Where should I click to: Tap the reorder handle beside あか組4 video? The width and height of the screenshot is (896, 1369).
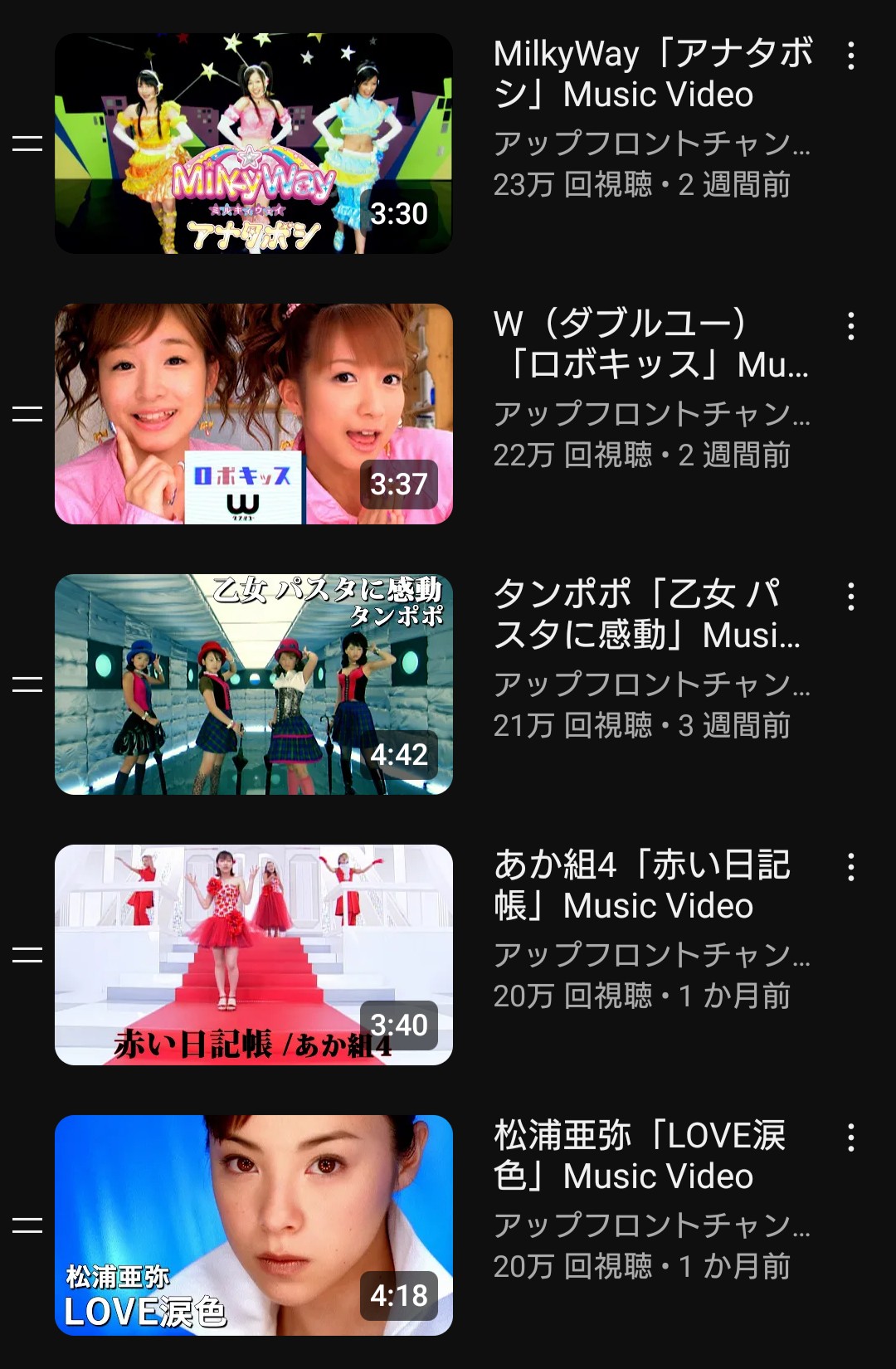[x=27, y=955]
